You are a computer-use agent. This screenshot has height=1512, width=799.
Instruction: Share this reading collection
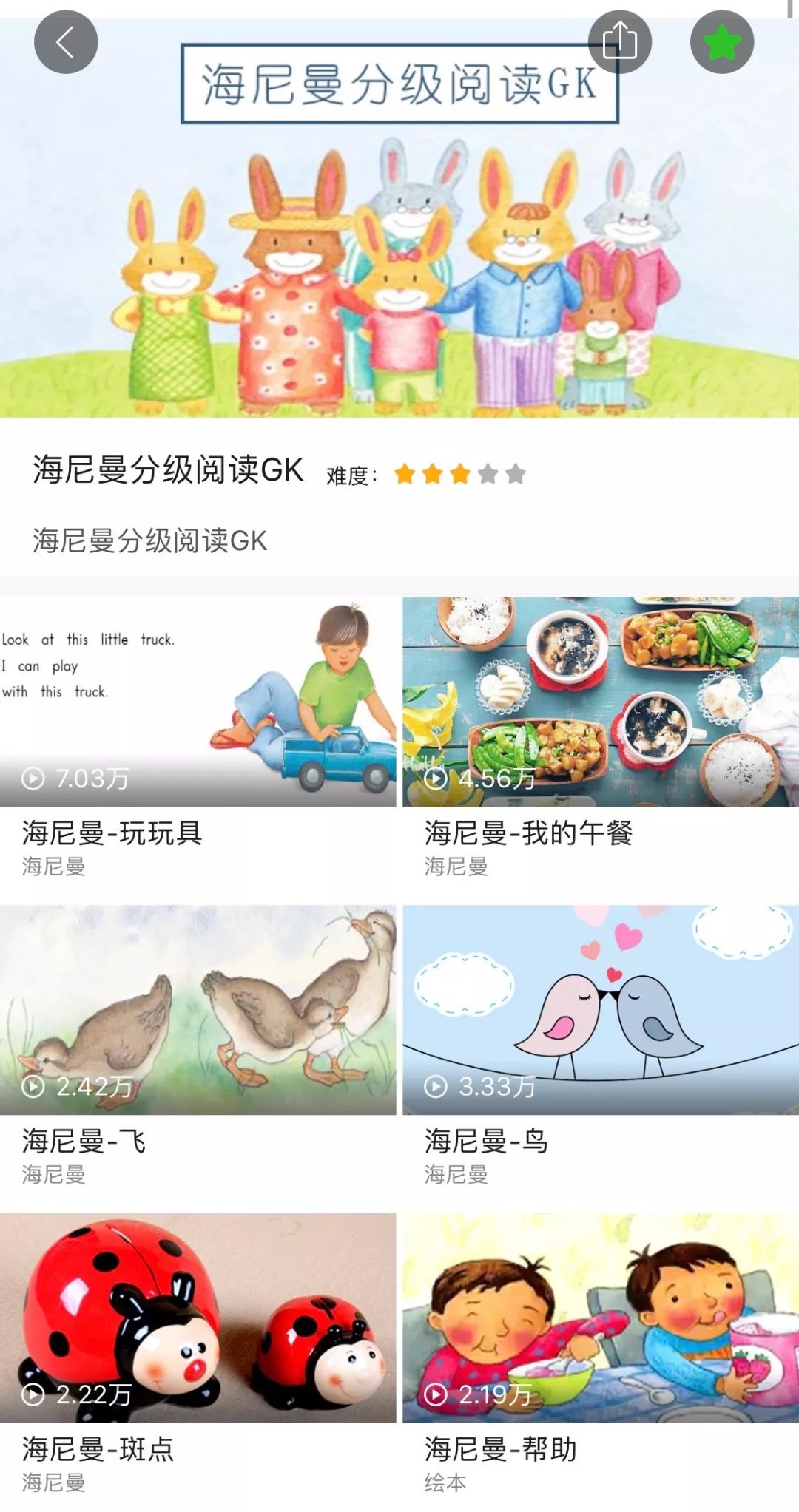(619, 42)
